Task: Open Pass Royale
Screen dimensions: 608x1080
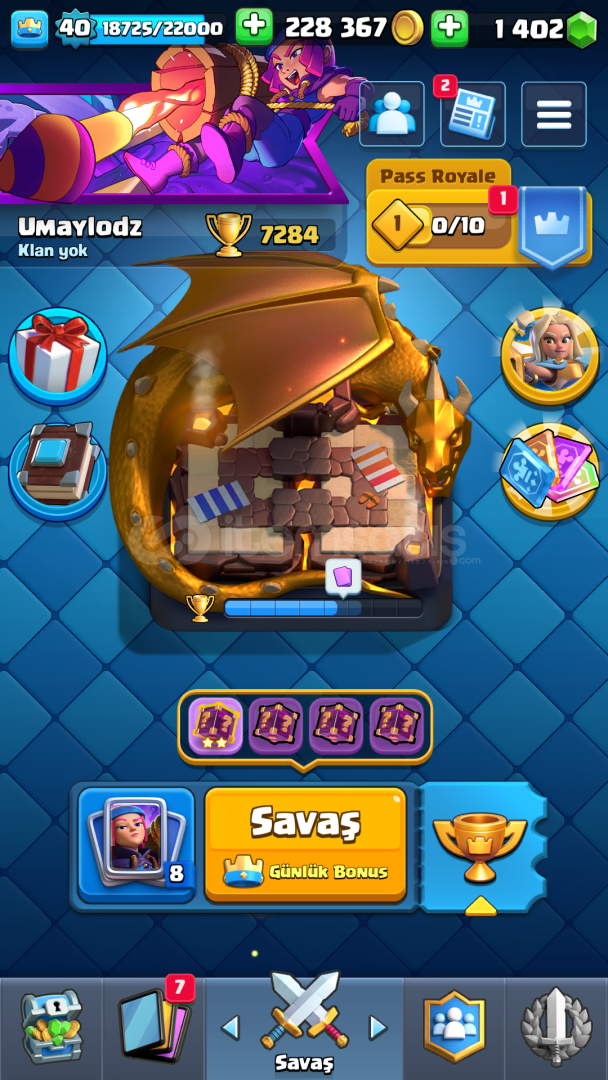Action: 479,214
